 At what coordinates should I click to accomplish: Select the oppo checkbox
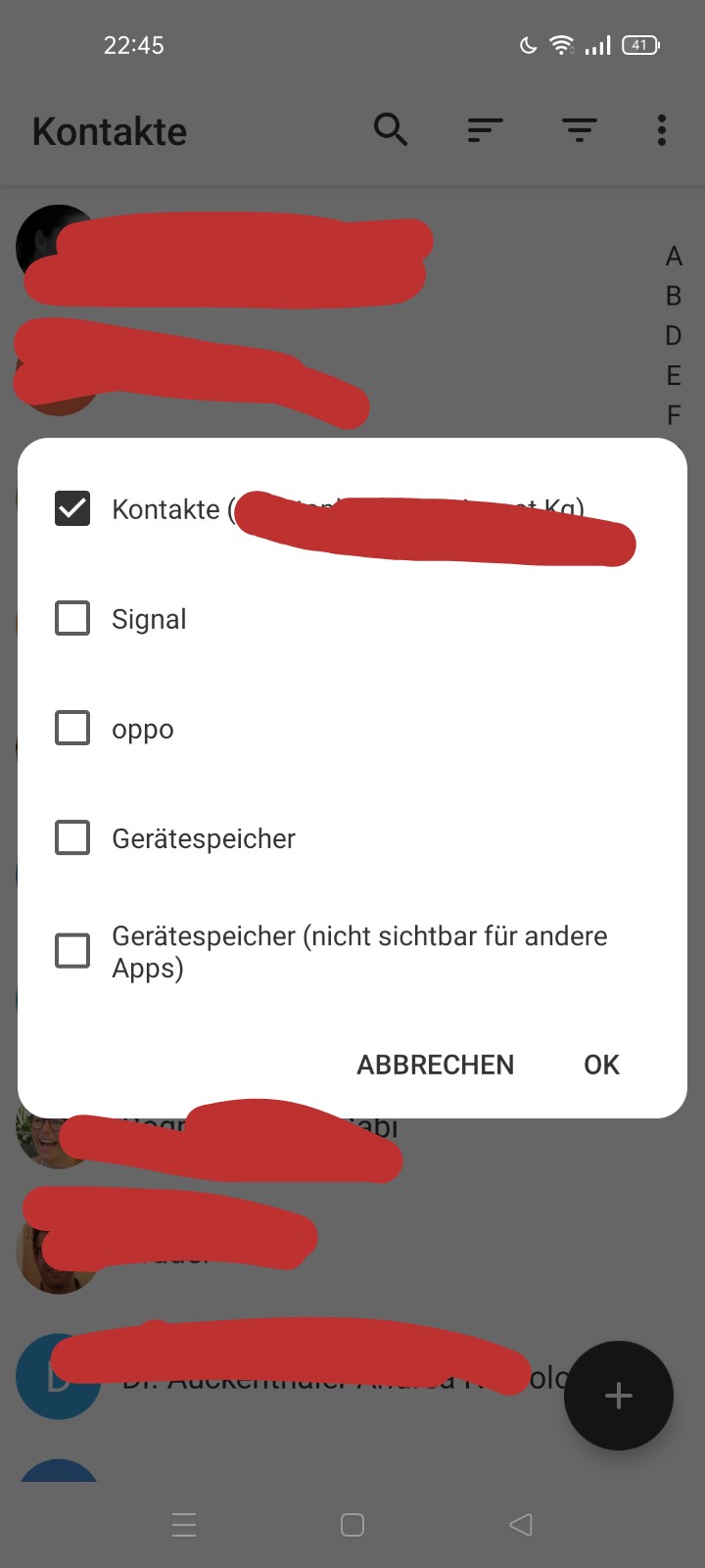pyautogui.click(x=72, y=729)
